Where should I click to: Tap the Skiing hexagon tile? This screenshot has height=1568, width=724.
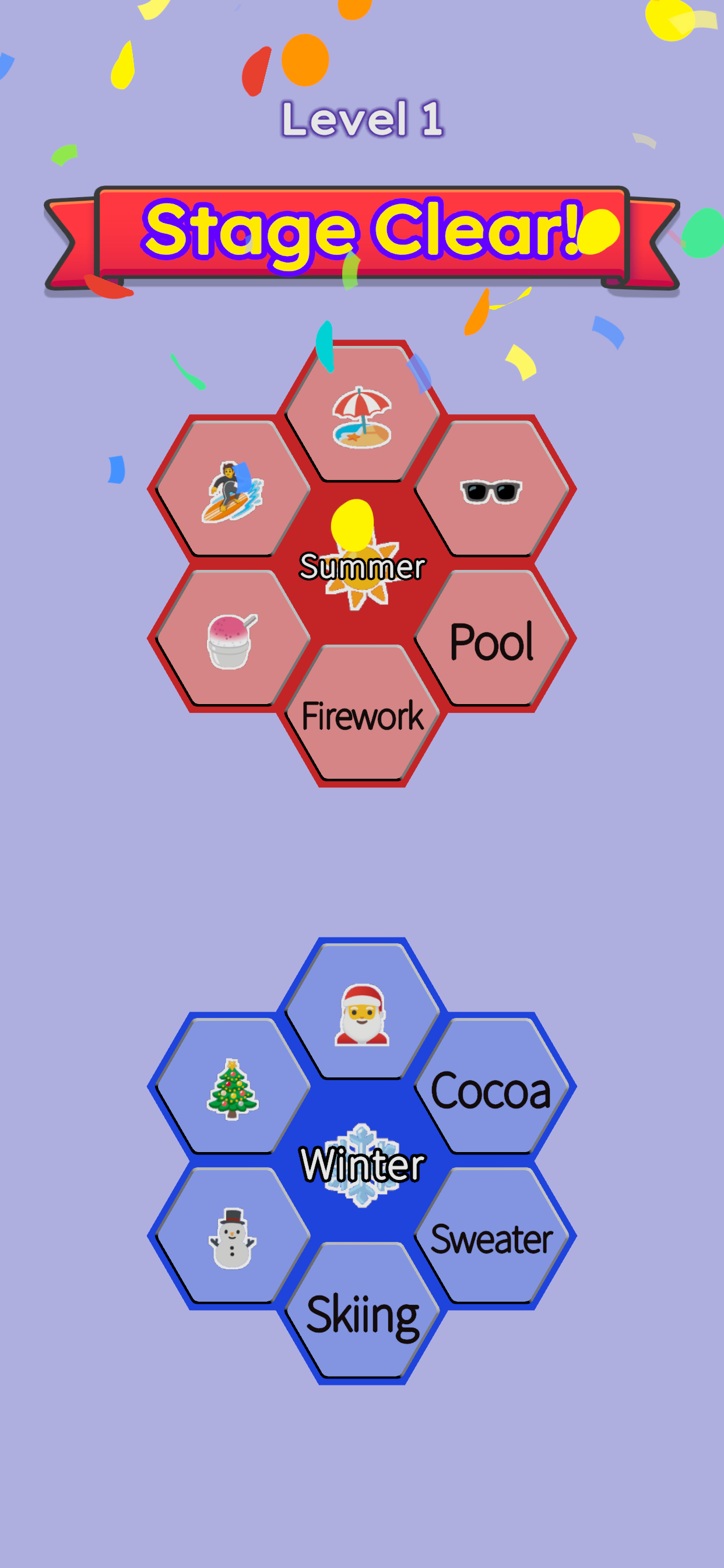[x=362, y=1311]
